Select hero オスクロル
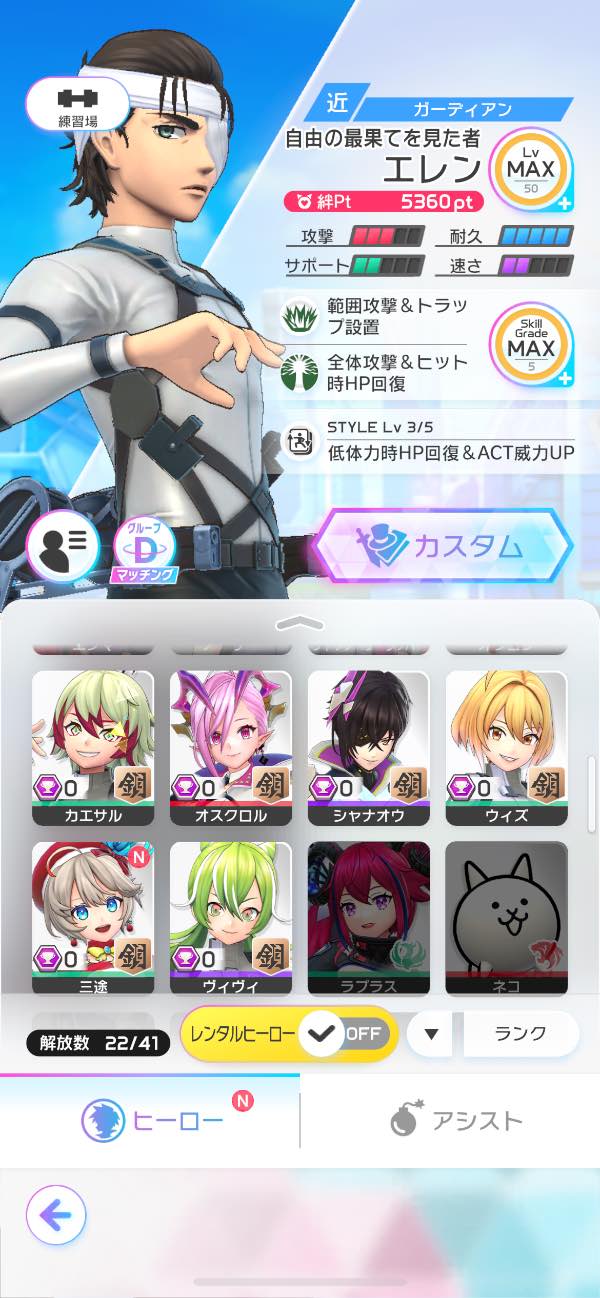The width and height of the screenshot is (600, 1298). 230,747
